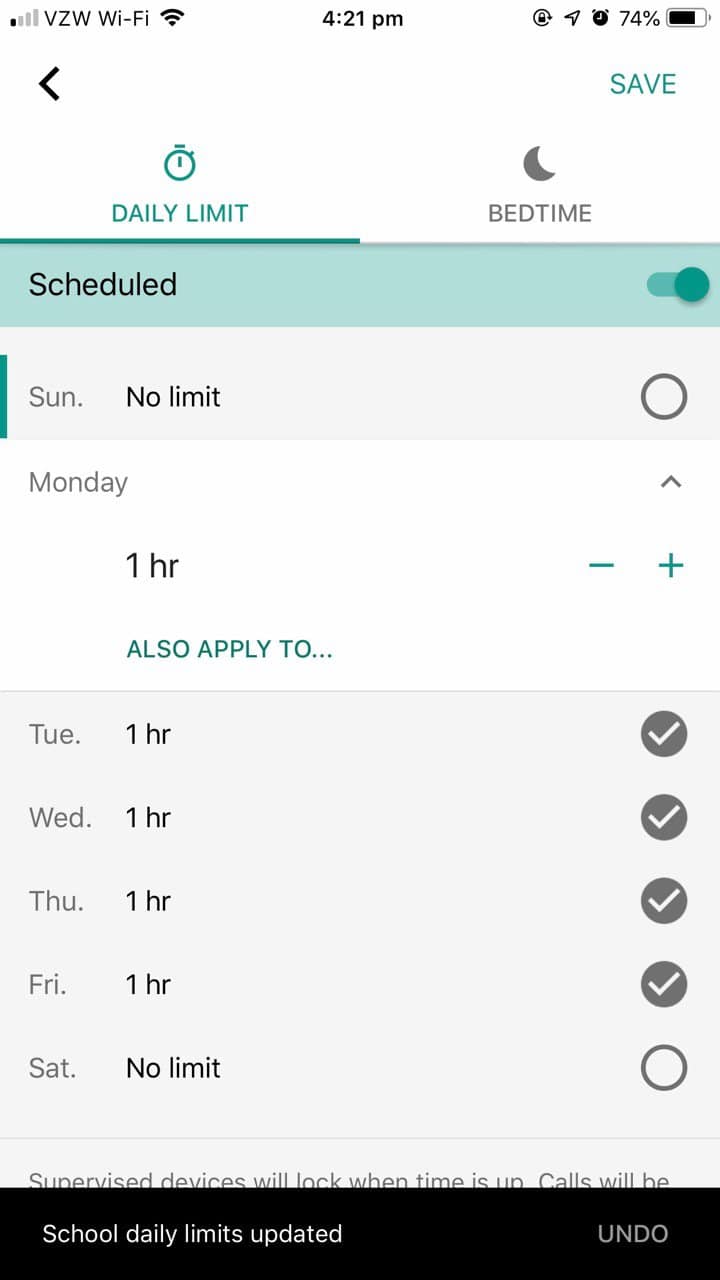The image size is (720, 1280).
Task: Tap SAVE to save the schedule
Action: tap(643, 84)
